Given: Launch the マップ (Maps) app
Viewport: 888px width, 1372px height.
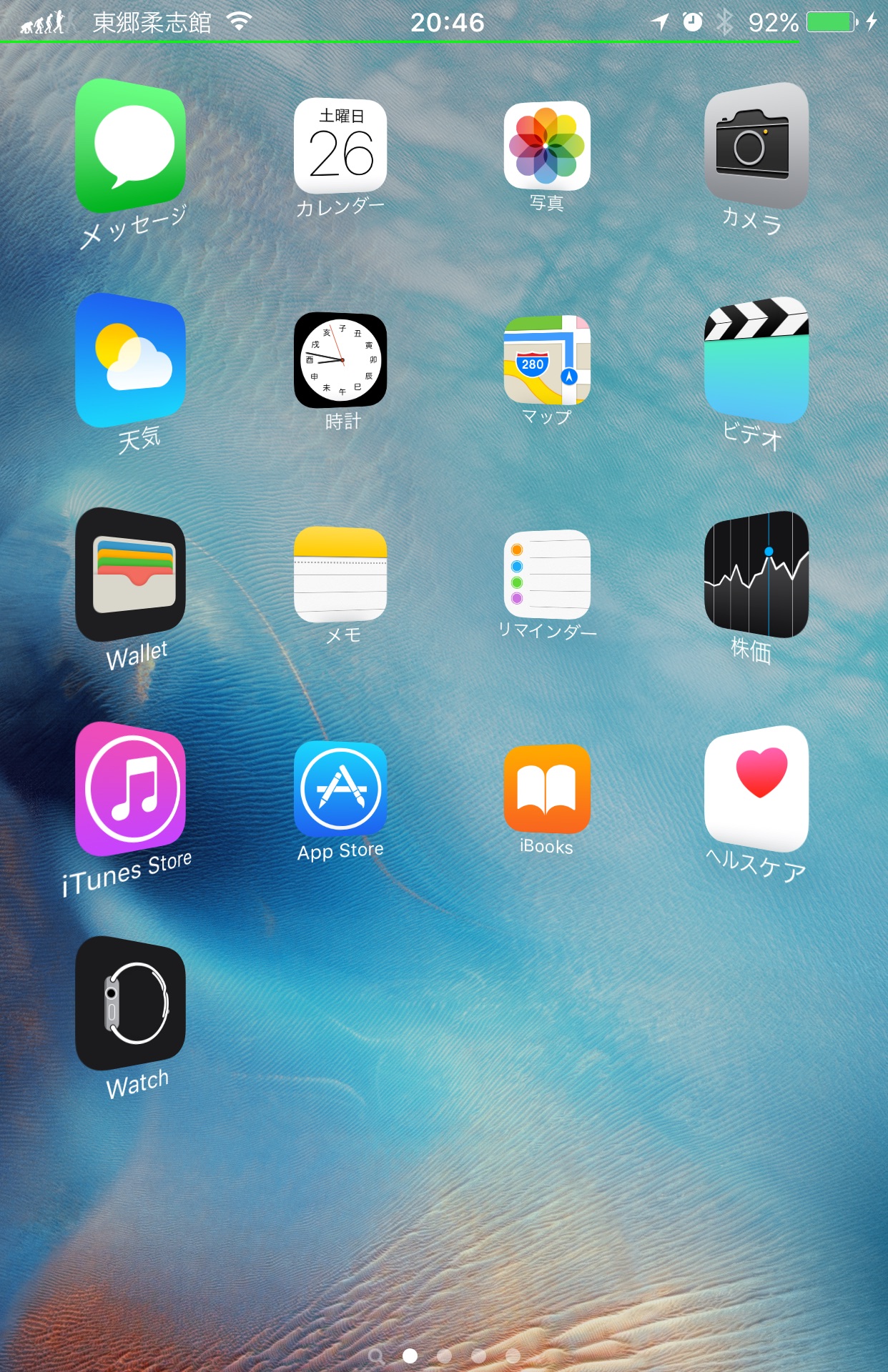Looking at the screenshot, I should pyautogui.click(x=547, y=360).
